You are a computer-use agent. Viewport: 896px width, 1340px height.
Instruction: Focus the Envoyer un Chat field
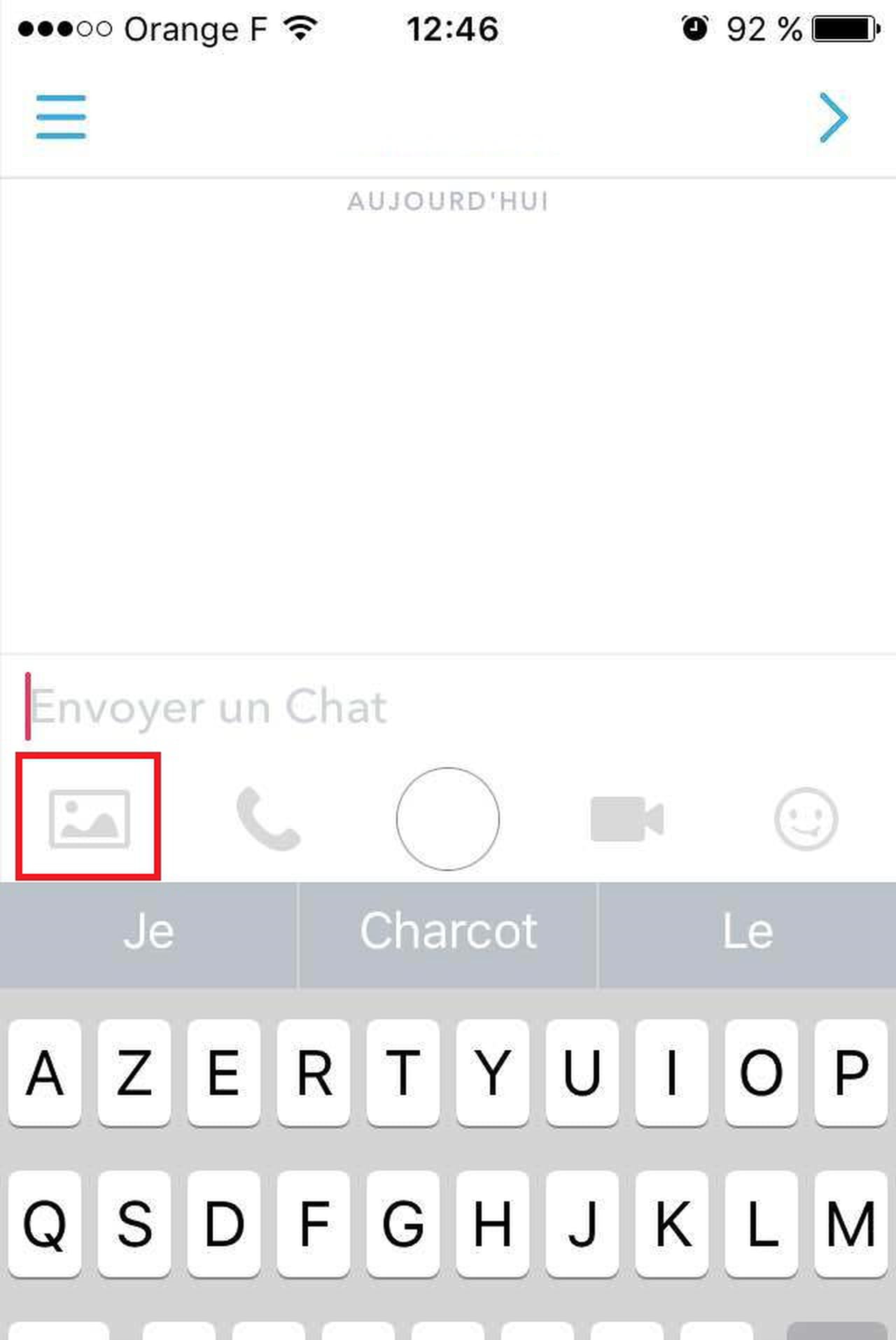click(x=448, y=706)
